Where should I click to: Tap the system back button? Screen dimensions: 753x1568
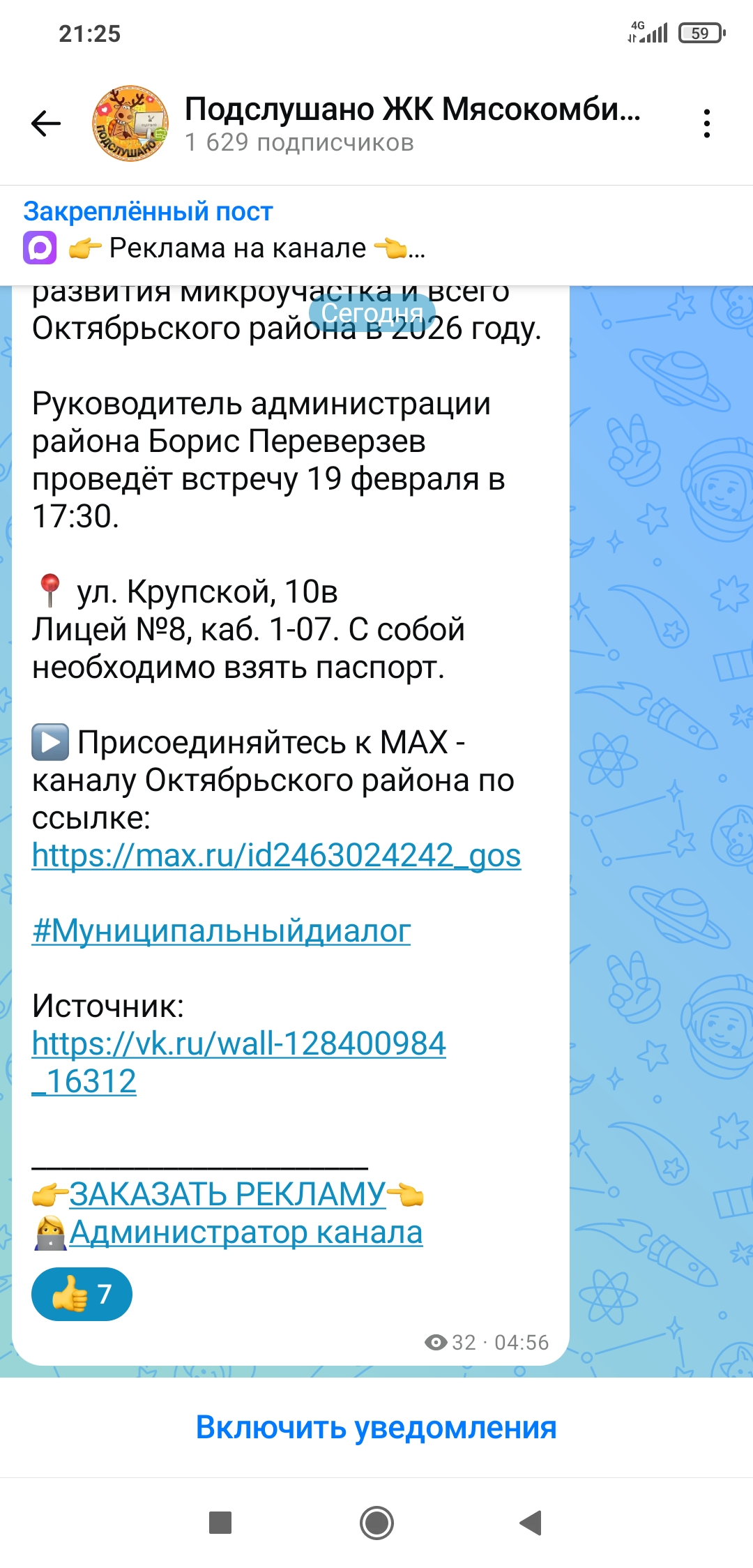coord(531,1522)
